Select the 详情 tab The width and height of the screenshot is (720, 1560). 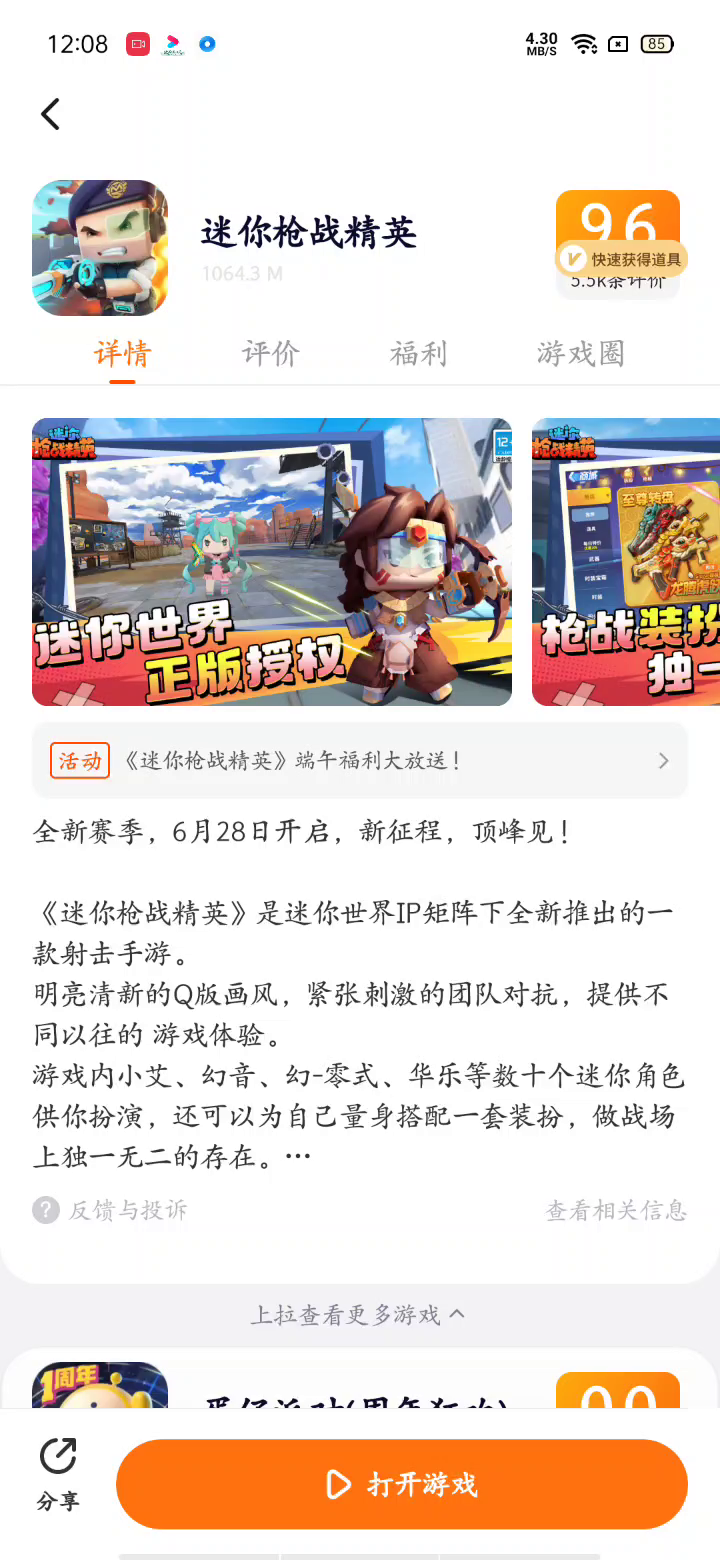point(122,353)
